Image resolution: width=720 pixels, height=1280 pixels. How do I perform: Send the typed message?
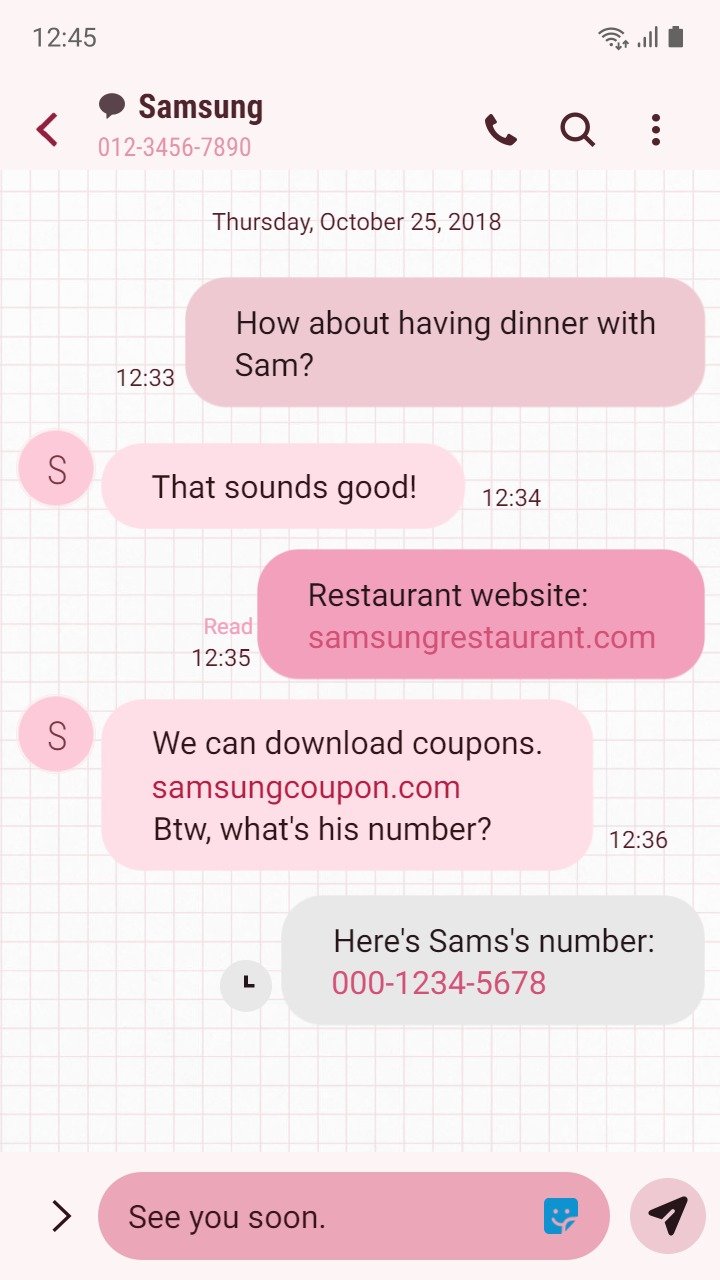[667, 1216]
